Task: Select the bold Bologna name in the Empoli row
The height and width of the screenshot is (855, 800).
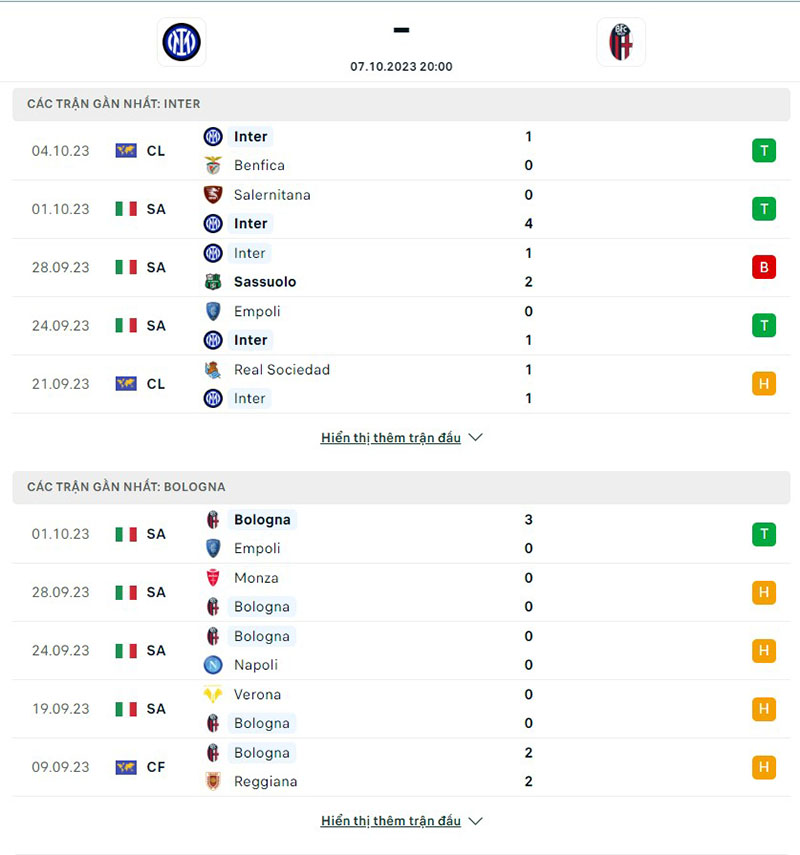Action: point(262,519)
